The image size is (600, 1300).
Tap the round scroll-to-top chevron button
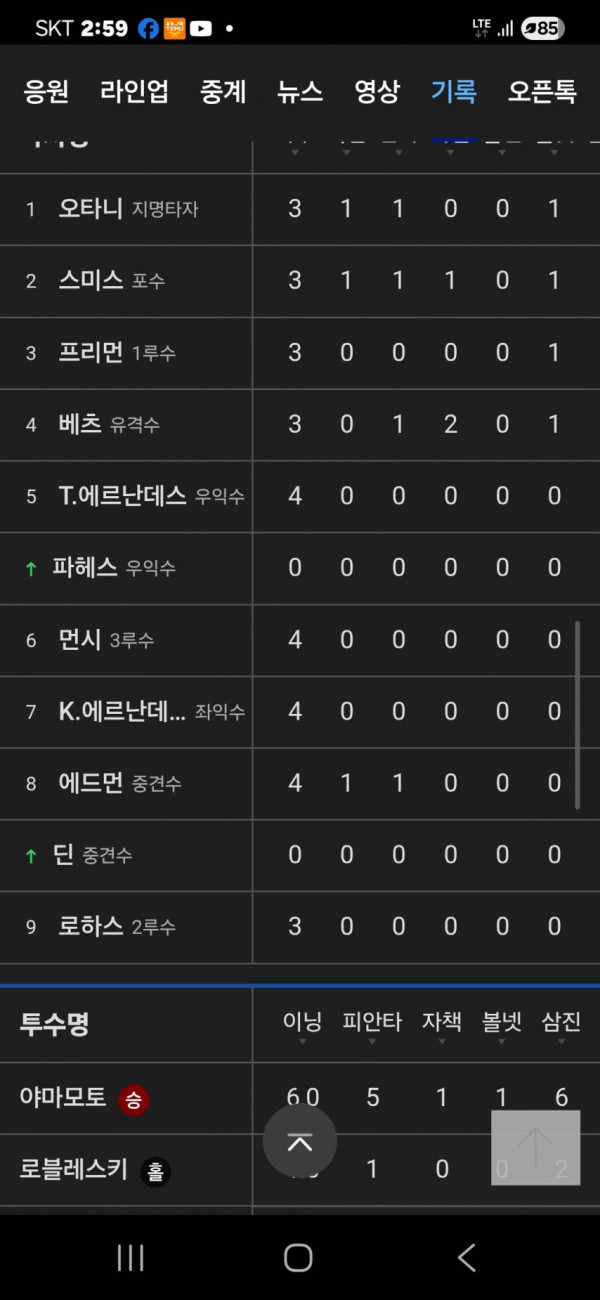[300, 1141]
